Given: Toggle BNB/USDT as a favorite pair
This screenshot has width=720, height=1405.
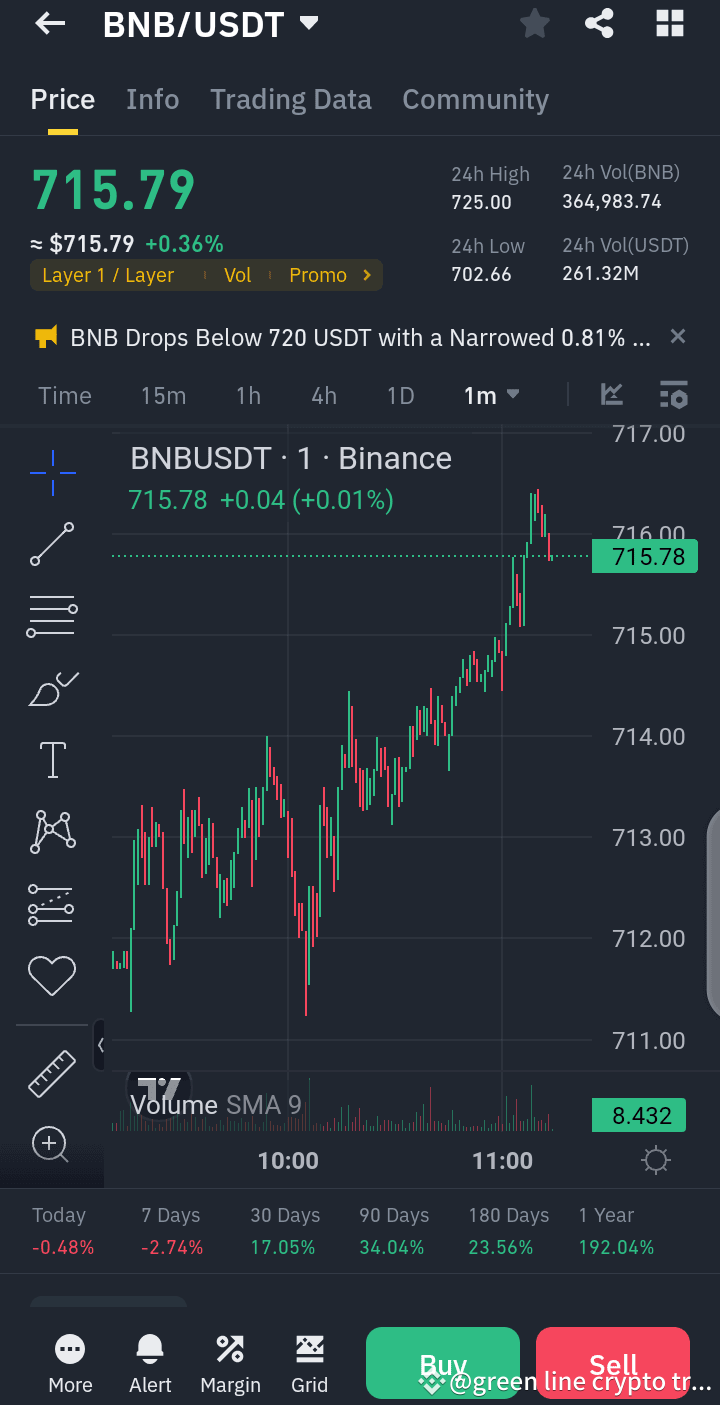Looking at the screenshot, I should pos(534,24).
